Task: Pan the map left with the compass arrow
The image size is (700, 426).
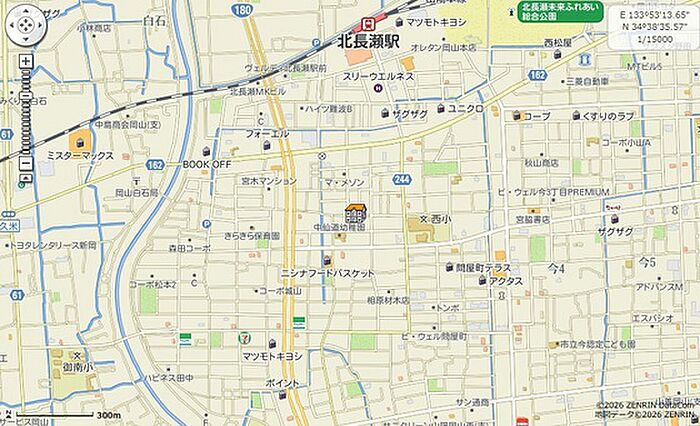Action: pos(12,27)
